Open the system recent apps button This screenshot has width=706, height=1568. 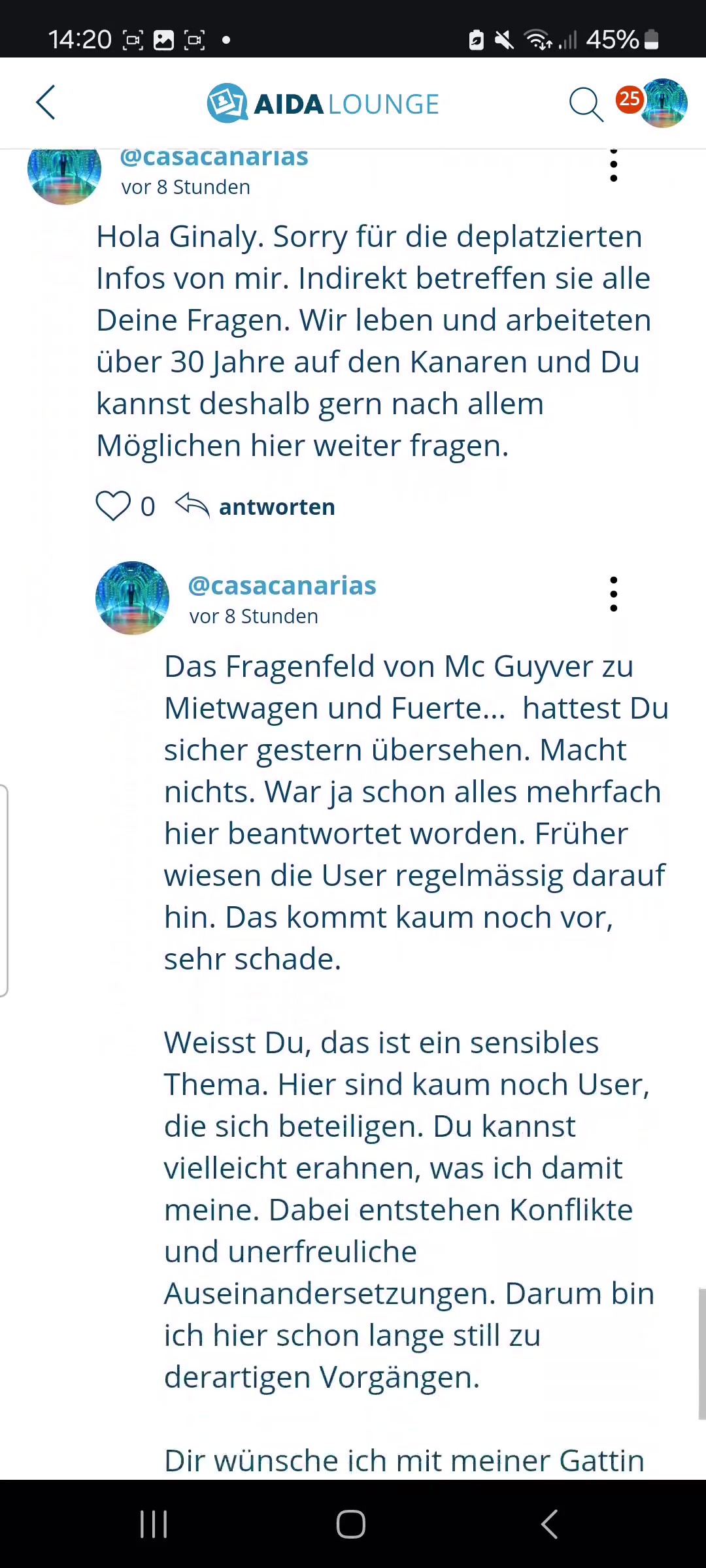[x=154, y=1524]
